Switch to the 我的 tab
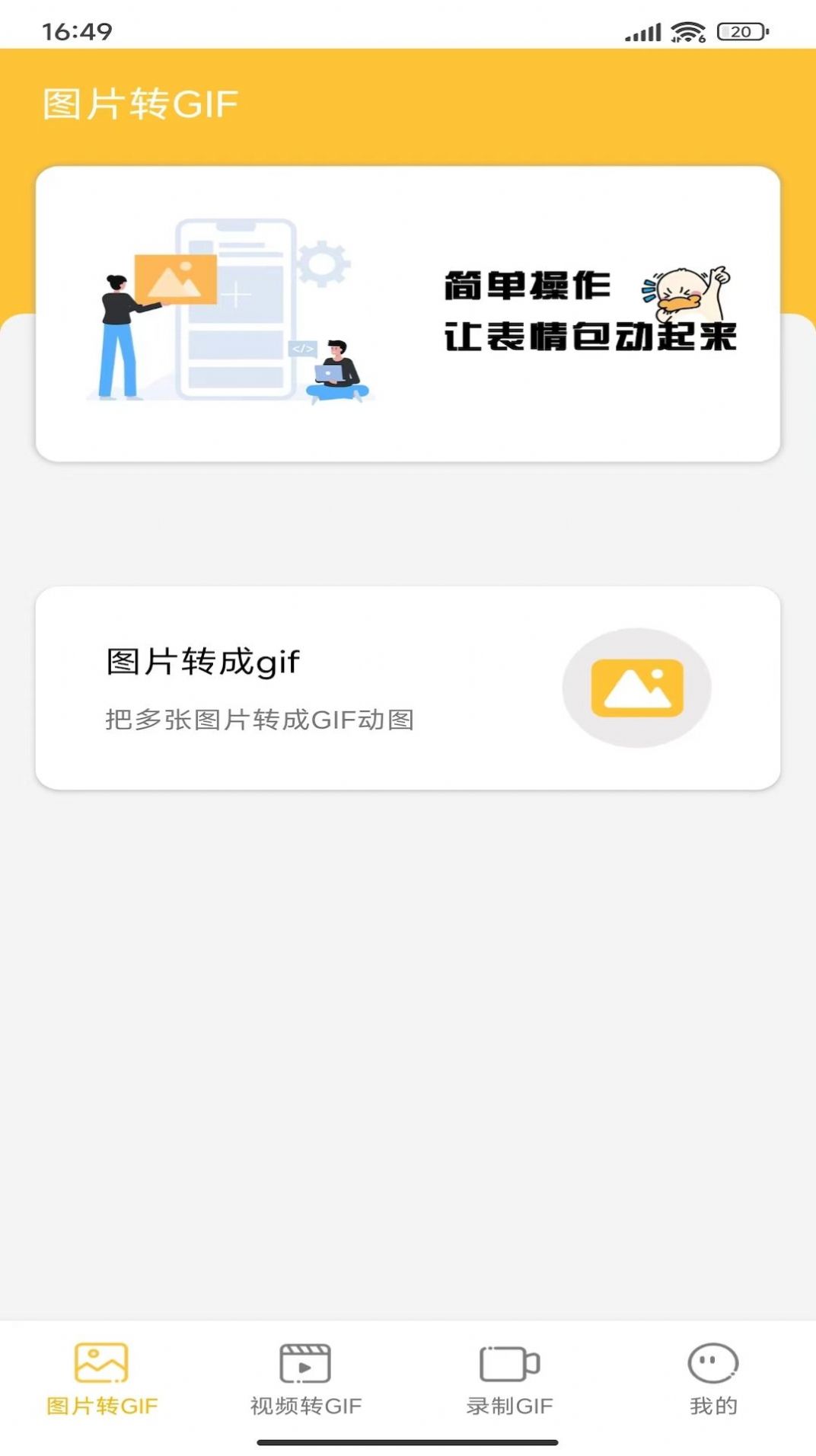 (712, 1405)
